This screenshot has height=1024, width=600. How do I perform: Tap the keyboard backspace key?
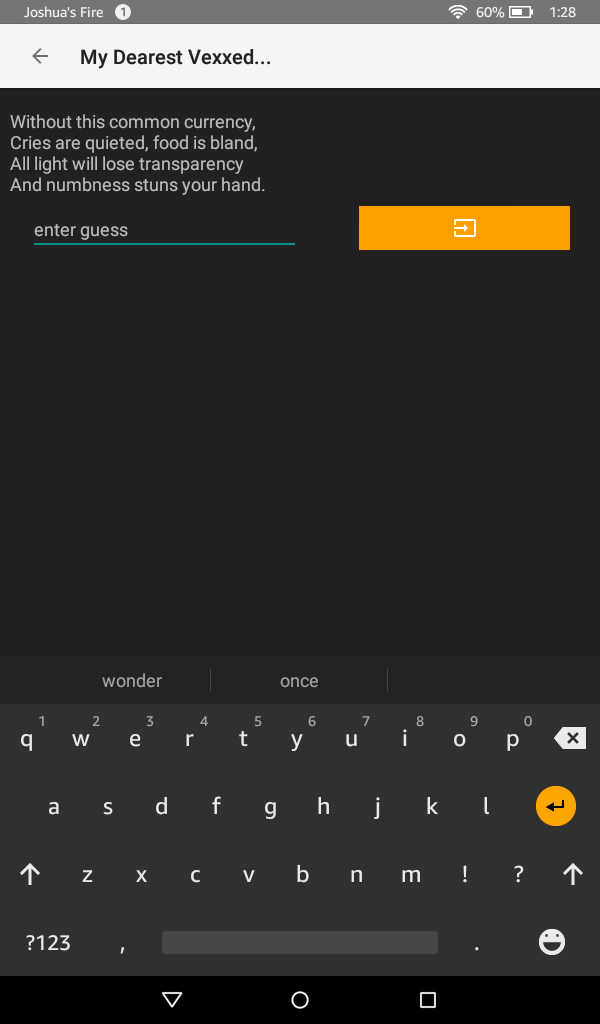pos(570,739)
